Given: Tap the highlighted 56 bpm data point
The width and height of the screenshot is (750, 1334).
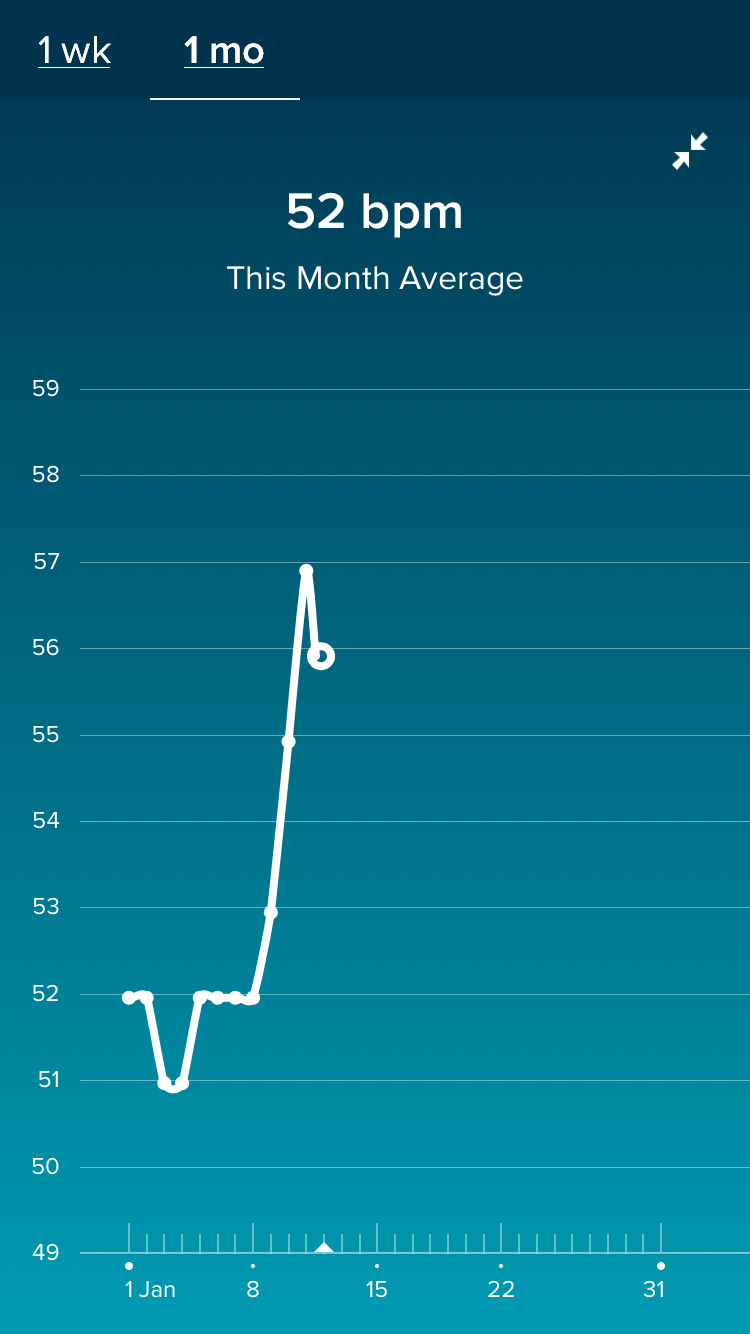Looking at the screenshot, I should coord(320,657).
